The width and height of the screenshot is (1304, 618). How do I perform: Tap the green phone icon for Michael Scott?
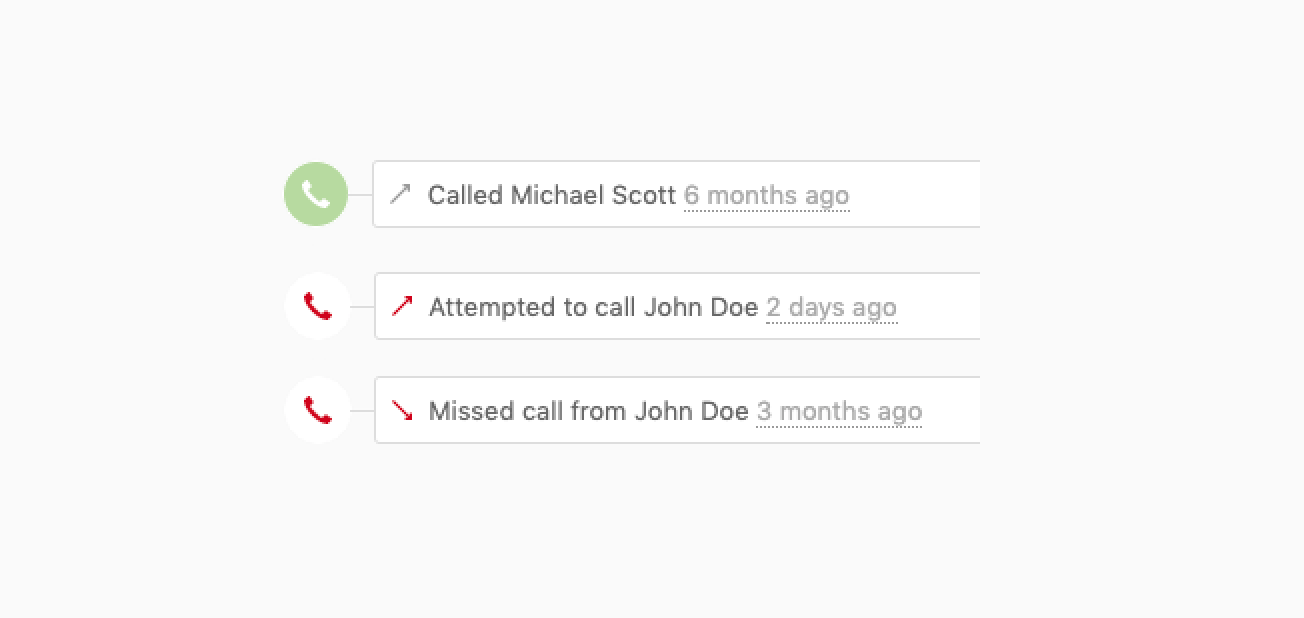coord(316,194)
